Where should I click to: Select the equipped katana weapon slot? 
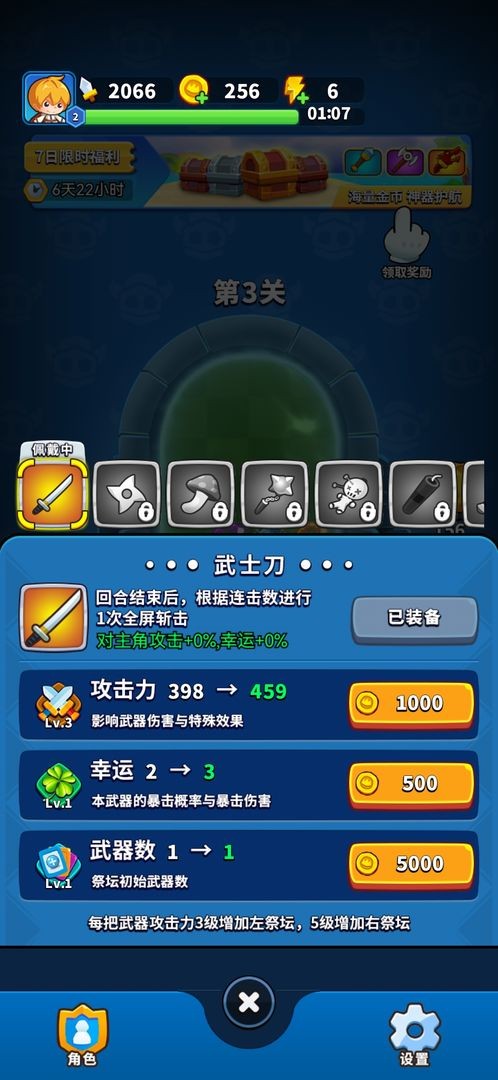tap(52, 494)
